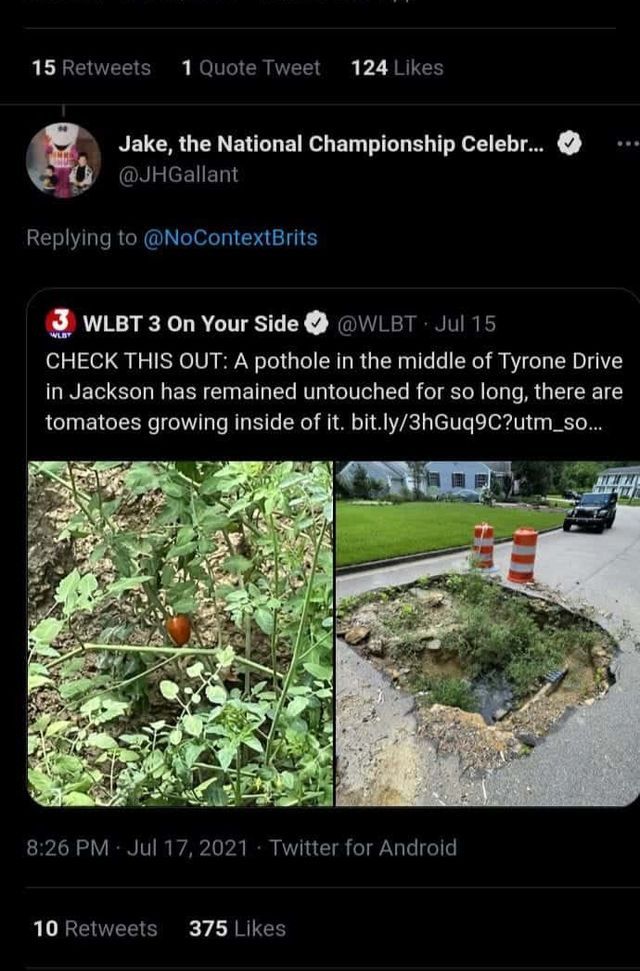View the 124 Likes list
Viewport: 640px width, 971px height.
point(397,67)
